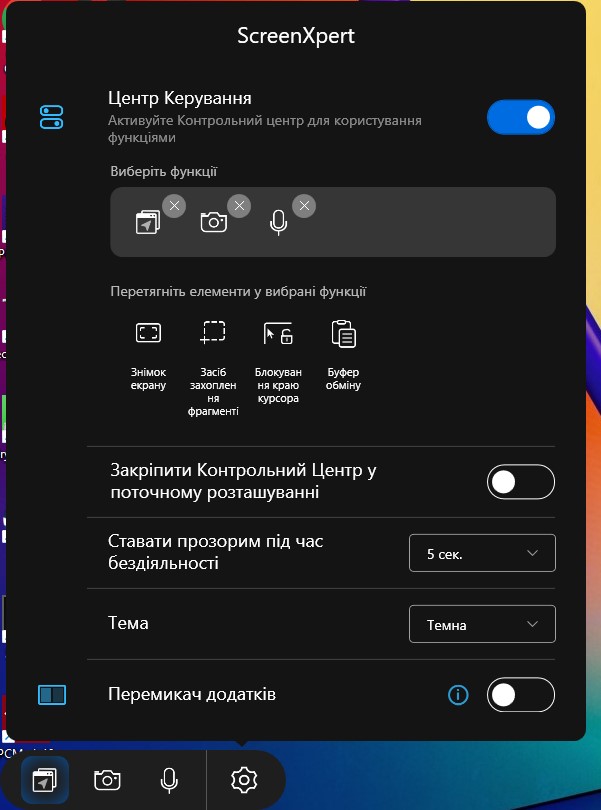Remove the app navigator icon from selected functions
601x810 pixels.
pyautogui.click(x=174, y=206)
